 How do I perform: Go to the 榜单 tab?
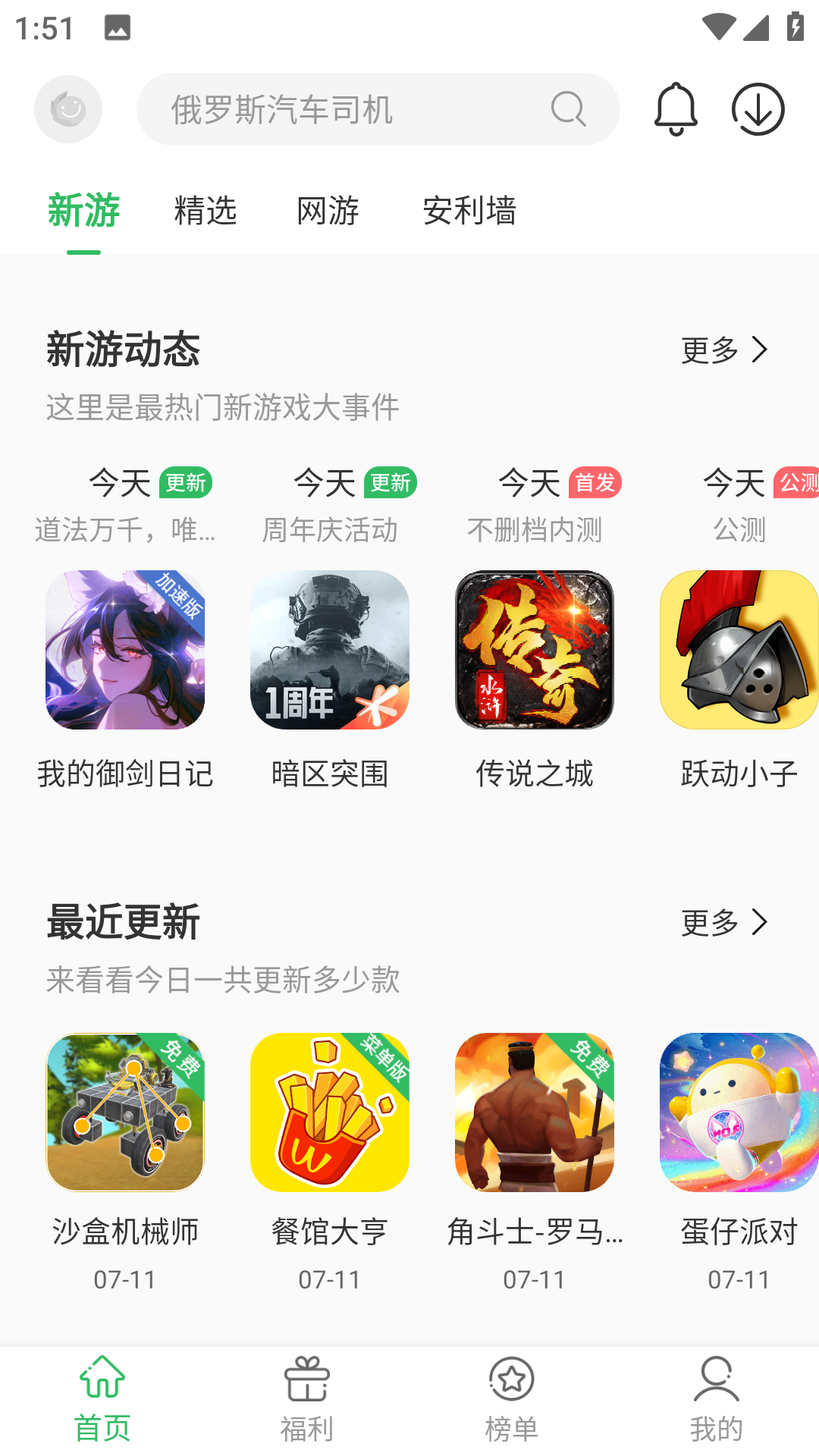[512, 1400]
